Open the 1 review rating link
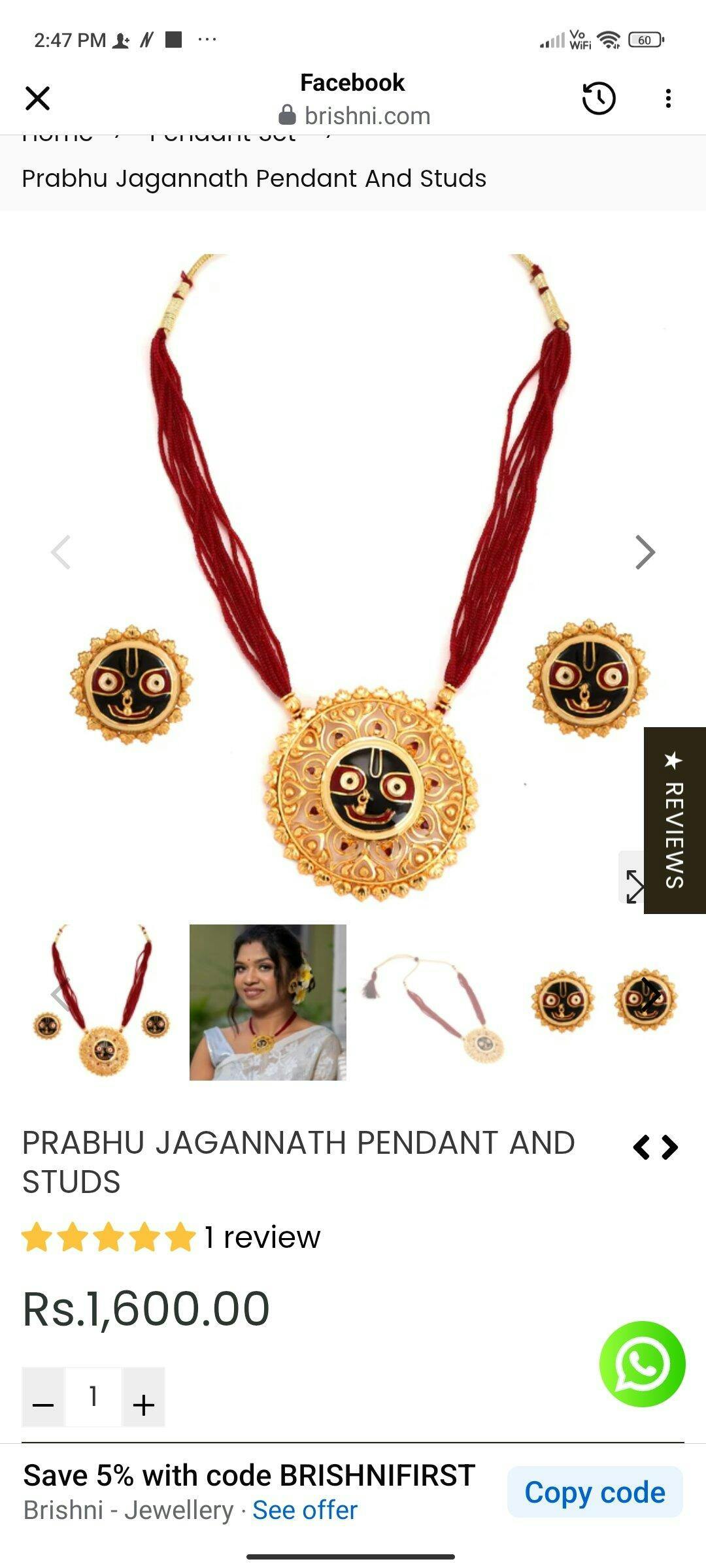Screen dimensions: 706x1568 (x=261, y=1237)
